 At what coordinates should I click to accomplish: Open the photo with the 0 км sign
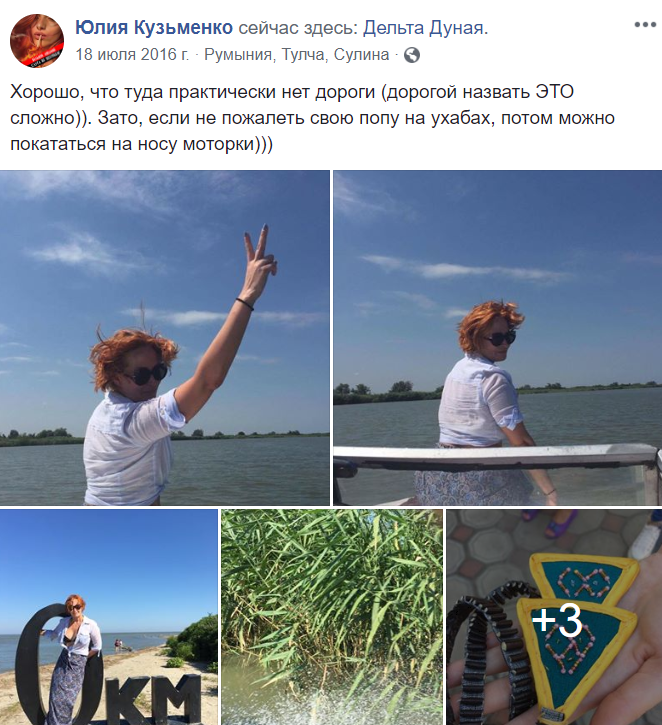(x=109, y=616)
